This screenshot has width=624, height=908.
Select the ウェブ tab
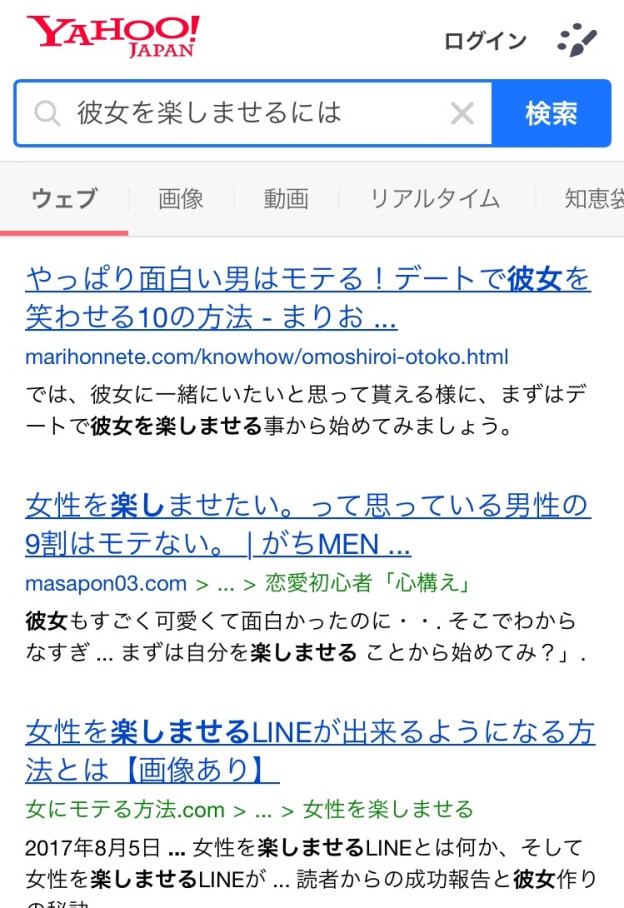64,199
